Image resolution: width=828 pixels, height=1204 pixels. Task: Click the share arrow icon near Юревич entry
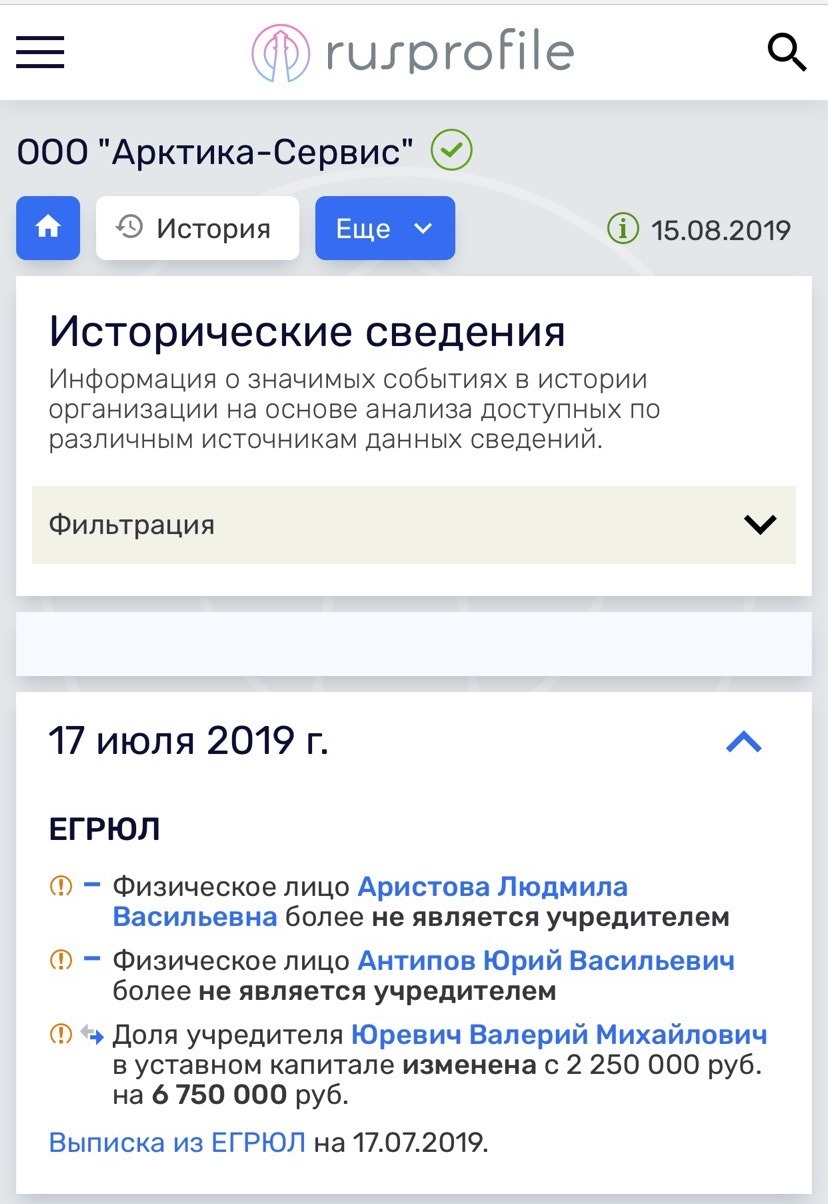[x=93, y=1034]
